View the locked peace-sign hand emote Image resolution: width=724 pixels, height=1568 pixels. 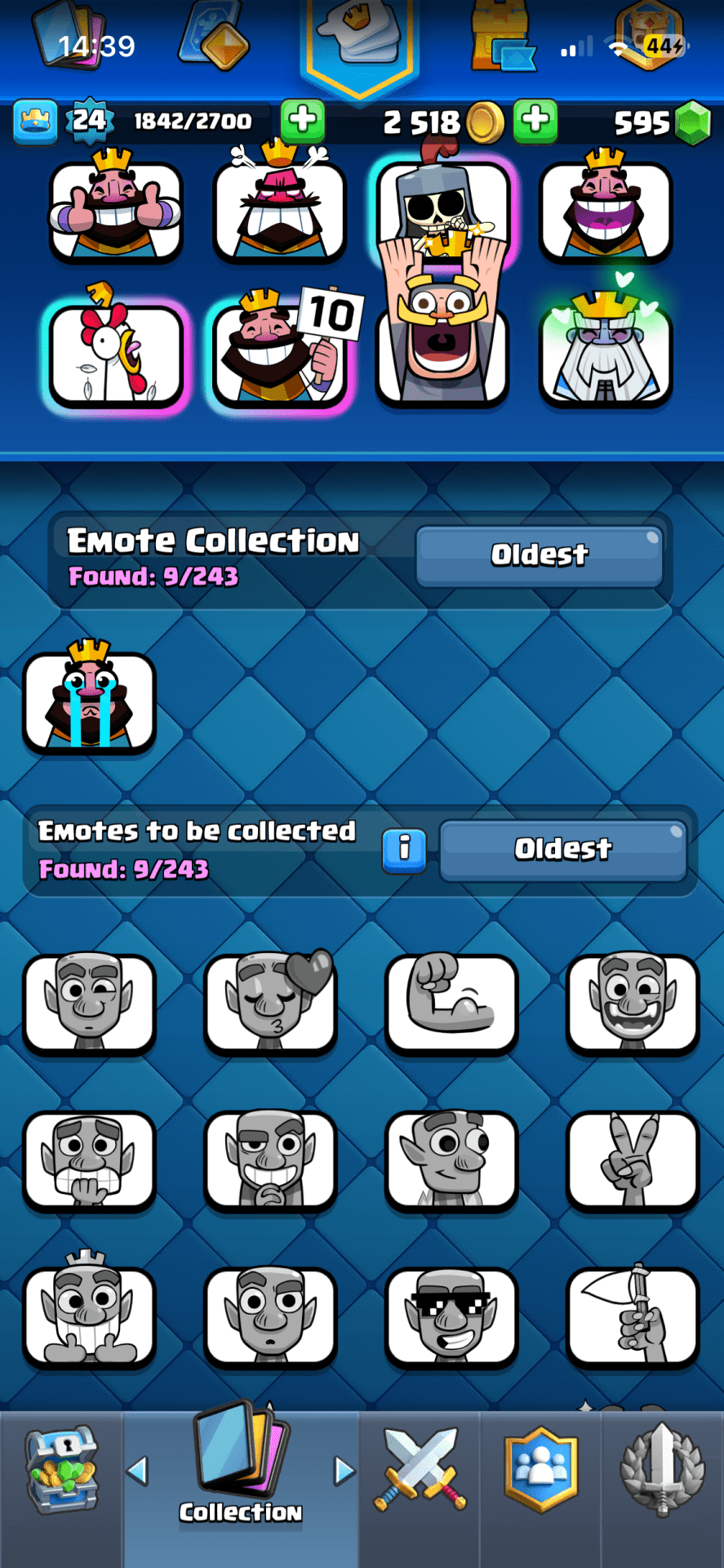[x=633, y=1160]
